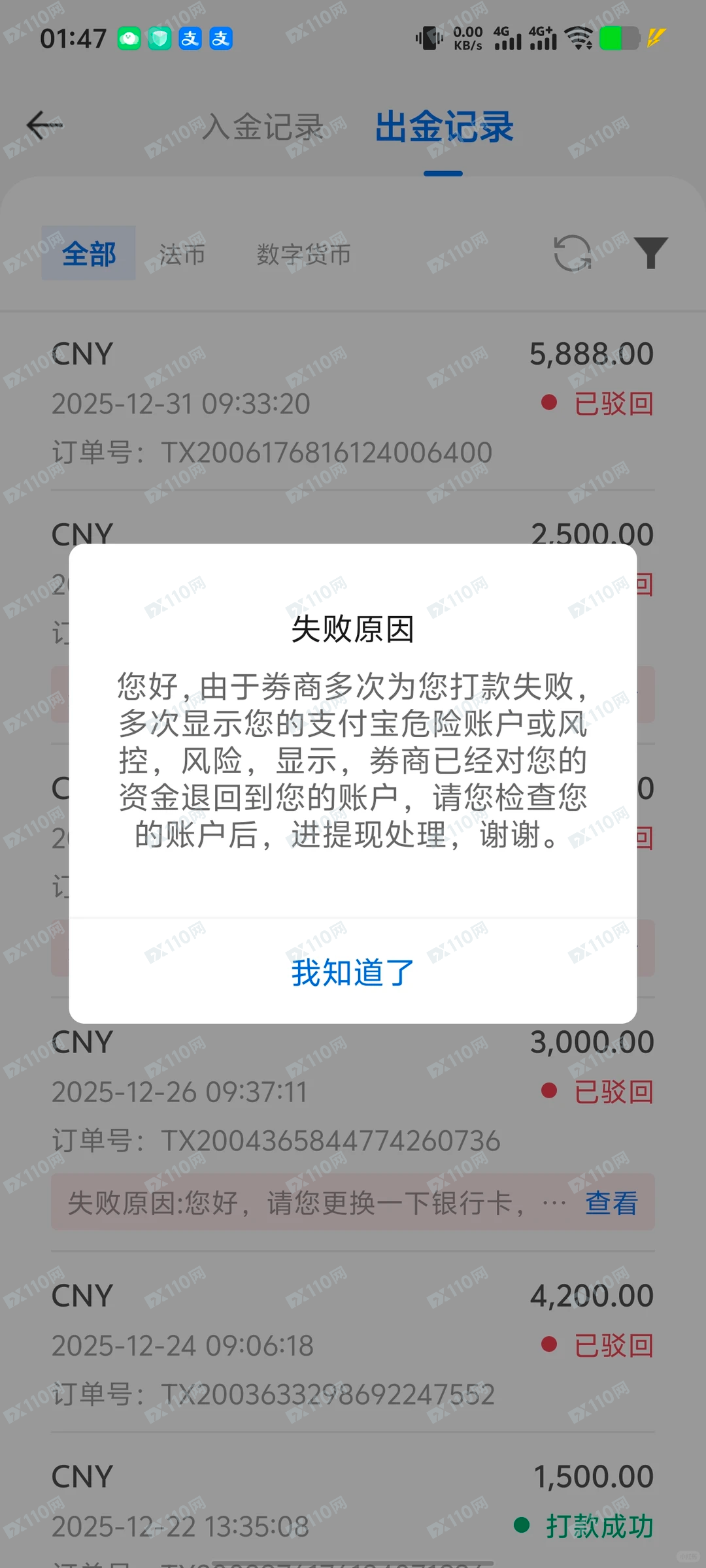Screen dimensions: 706x1568
Task: Filter records by 数字货币
Action: tap(303, 254)
